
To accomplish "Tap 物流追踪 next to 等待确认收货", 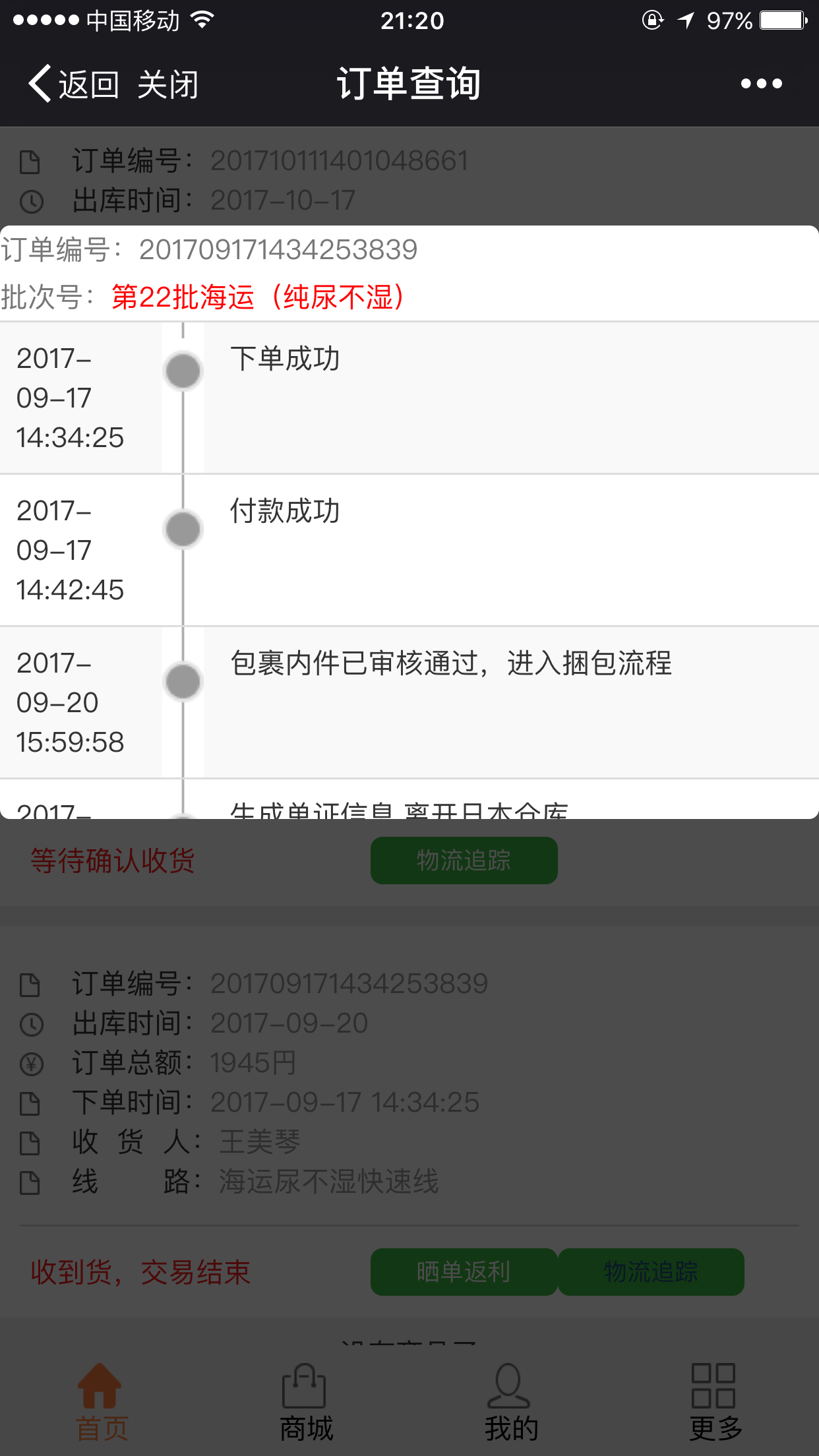I will click(464, 861).
